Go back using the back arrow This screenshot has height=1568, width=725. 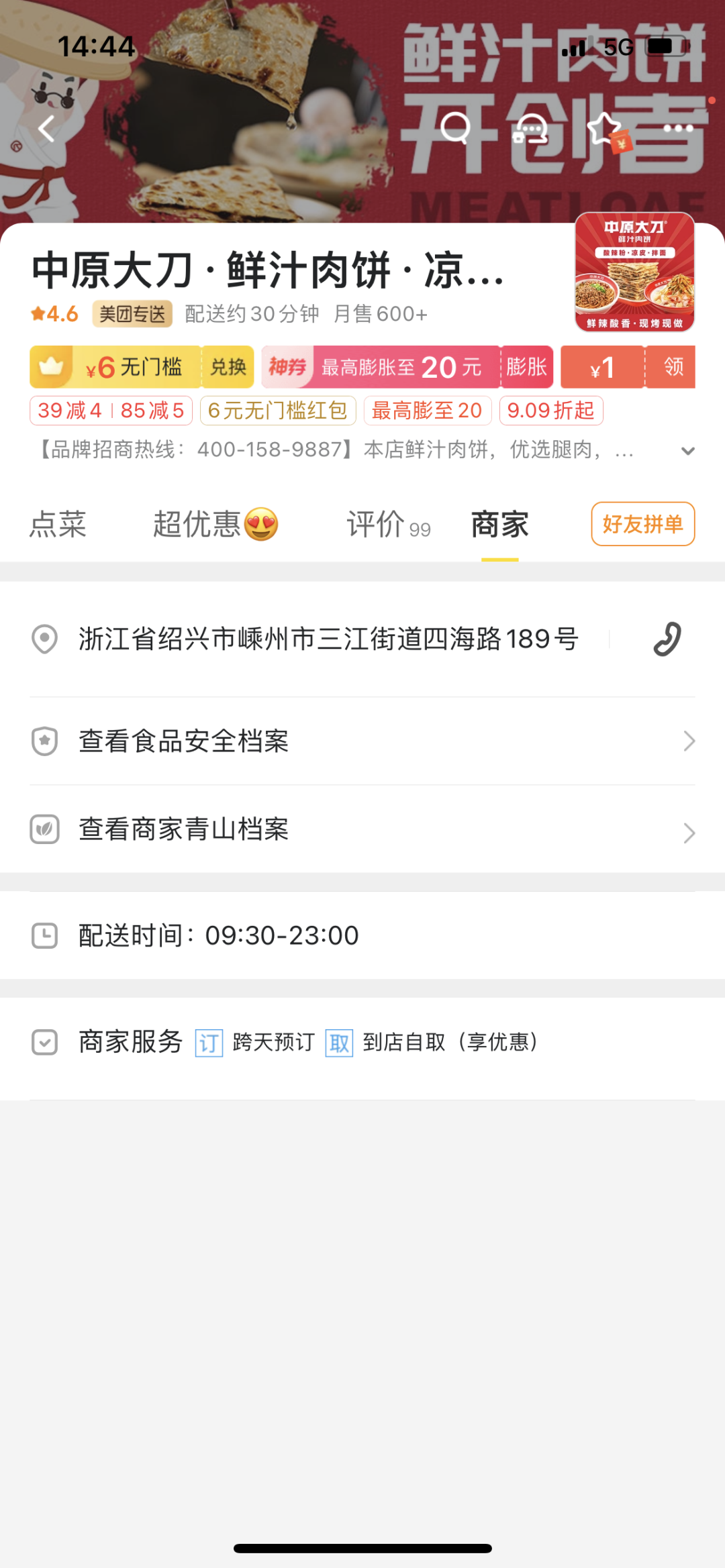click(46, 129)
